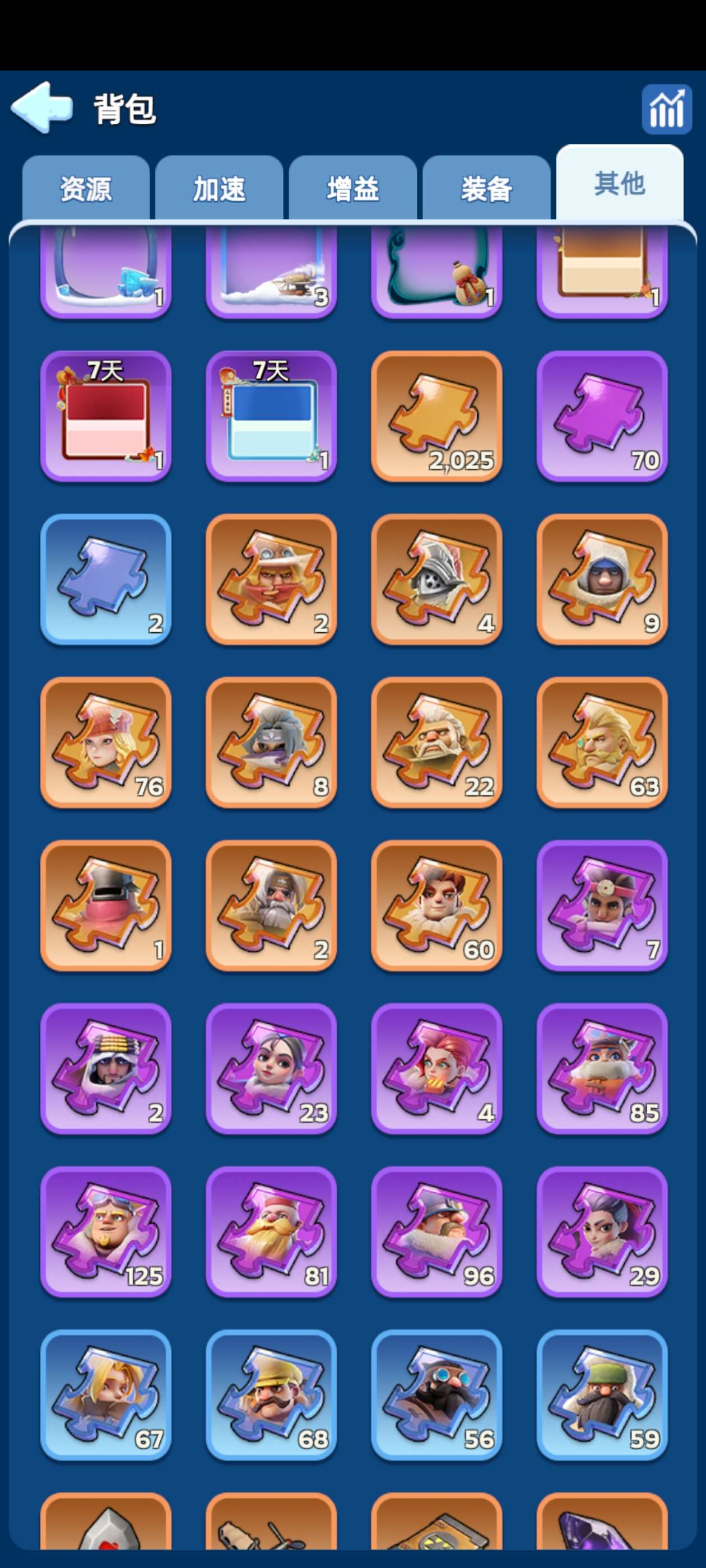Tap the purple hero shard with 85

(602, 1068)
